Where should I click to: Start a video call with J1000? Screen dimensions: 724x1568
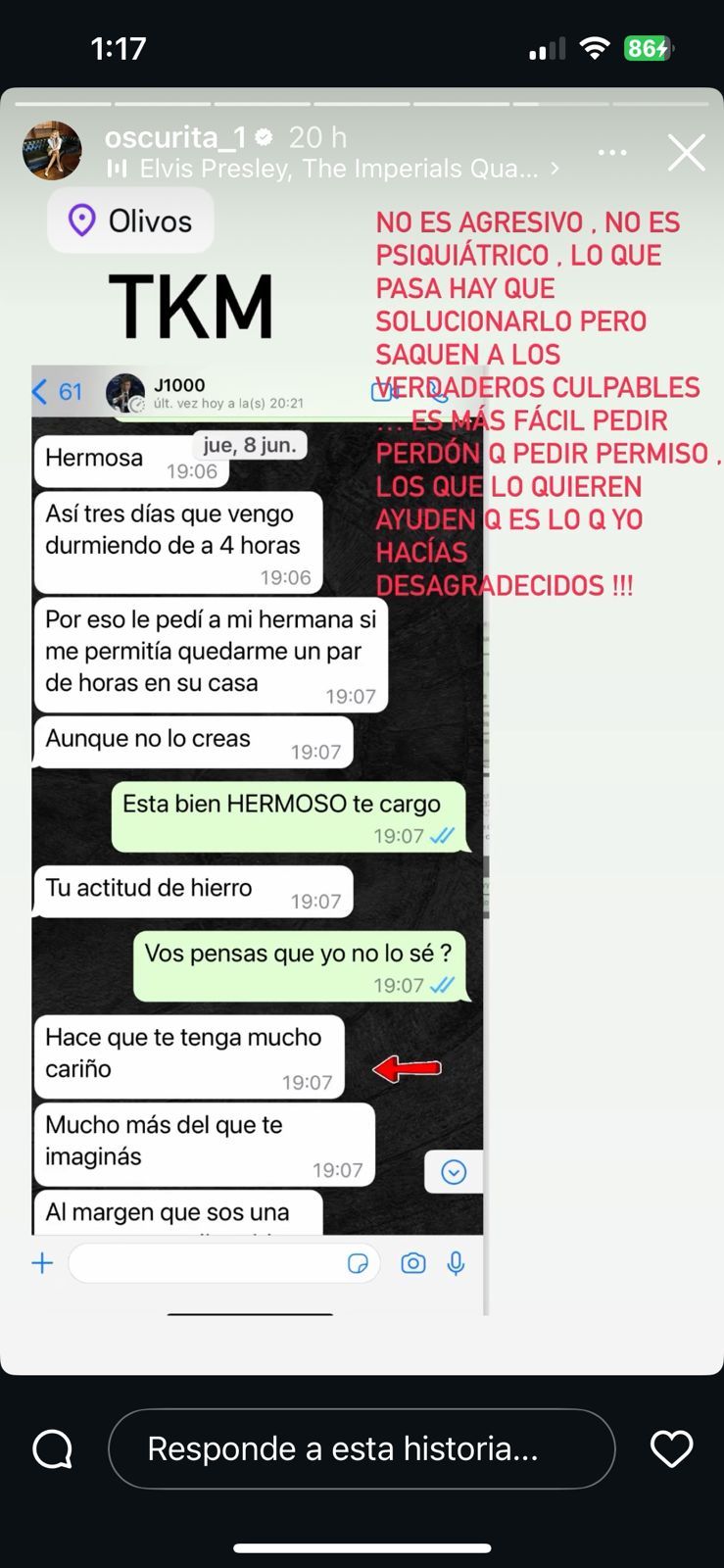[383, 390]
